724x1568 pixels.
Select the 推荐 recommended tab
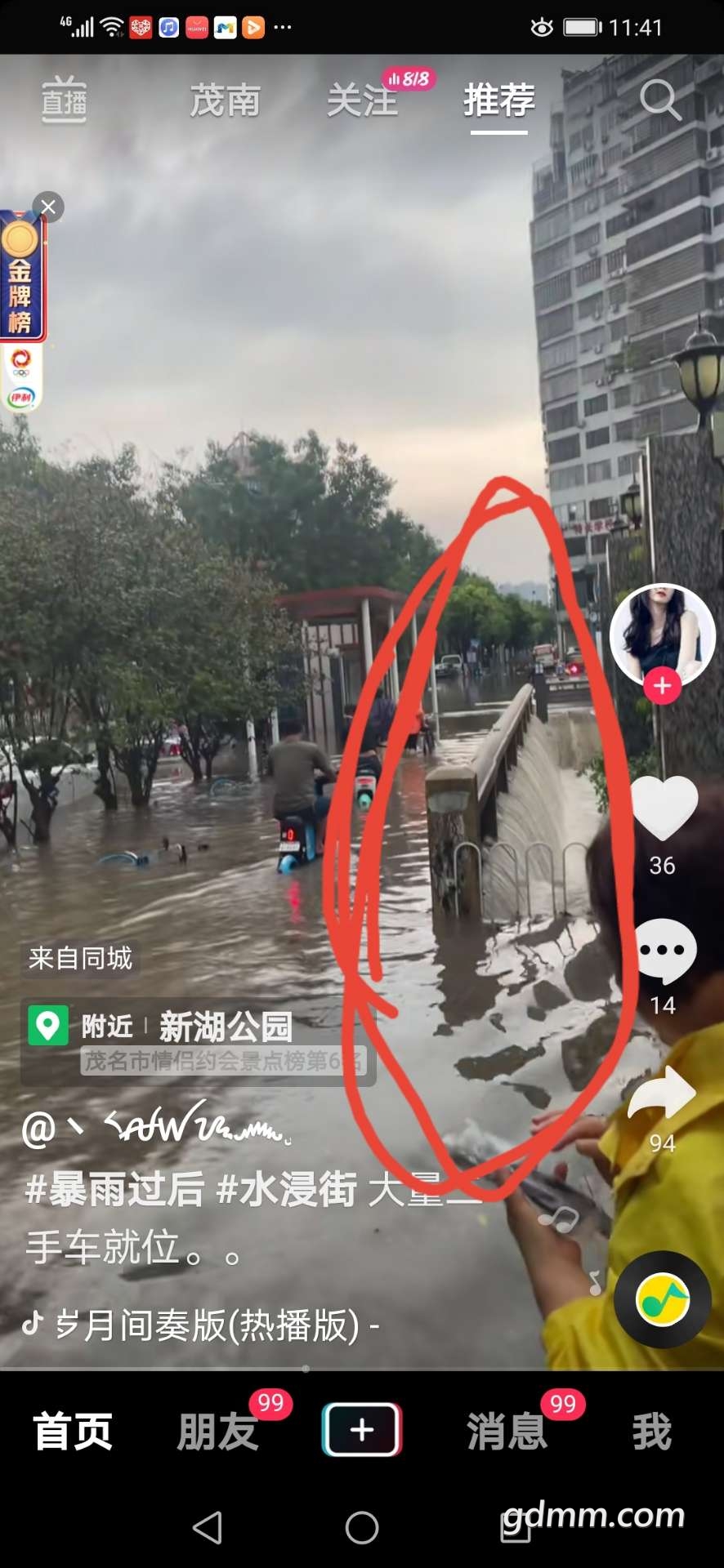[498, 101]
